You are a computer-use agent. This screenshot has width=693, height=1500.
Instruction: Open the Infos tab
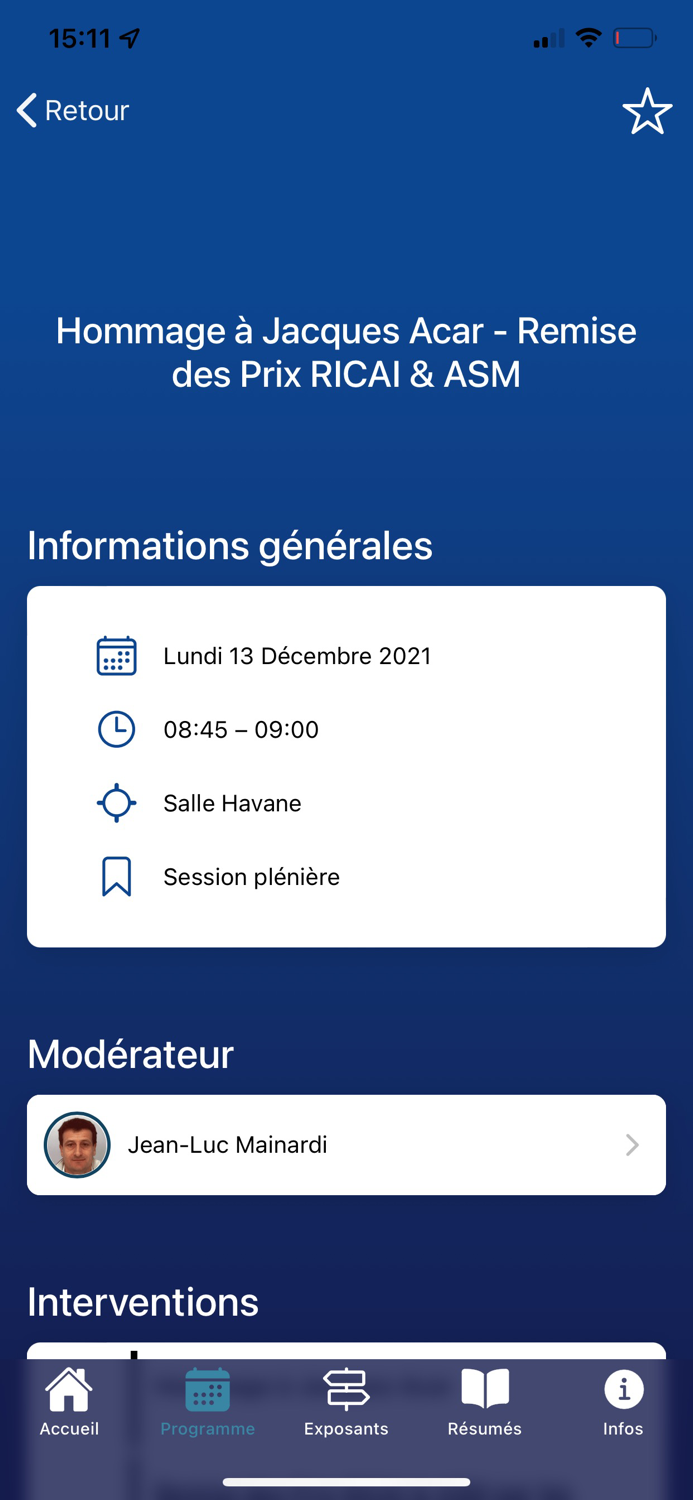623,1402
